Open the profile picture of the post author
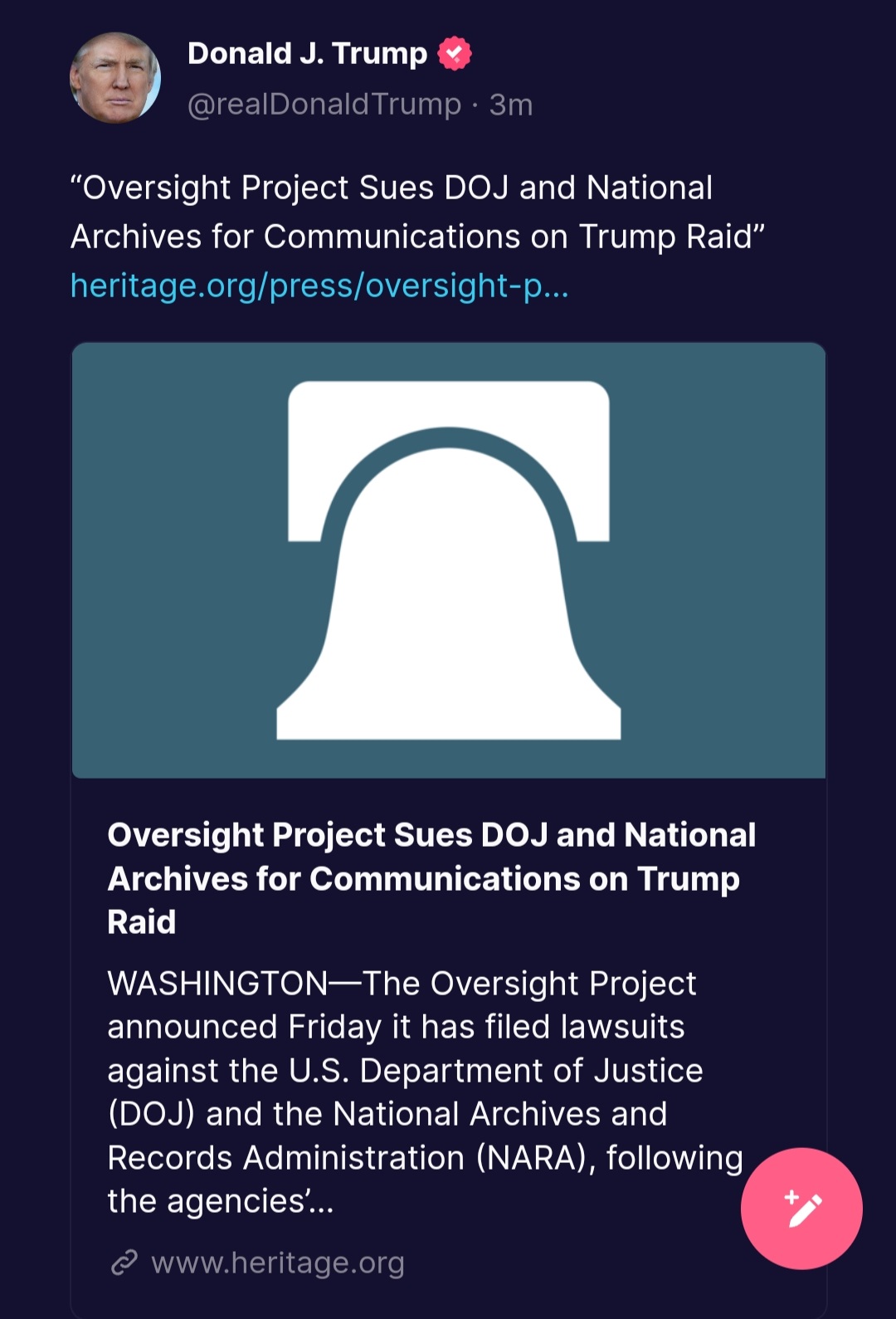Image resolution: width=896 pixels, height=1319 pixels. pyautogui.click(x=114, y=78)
